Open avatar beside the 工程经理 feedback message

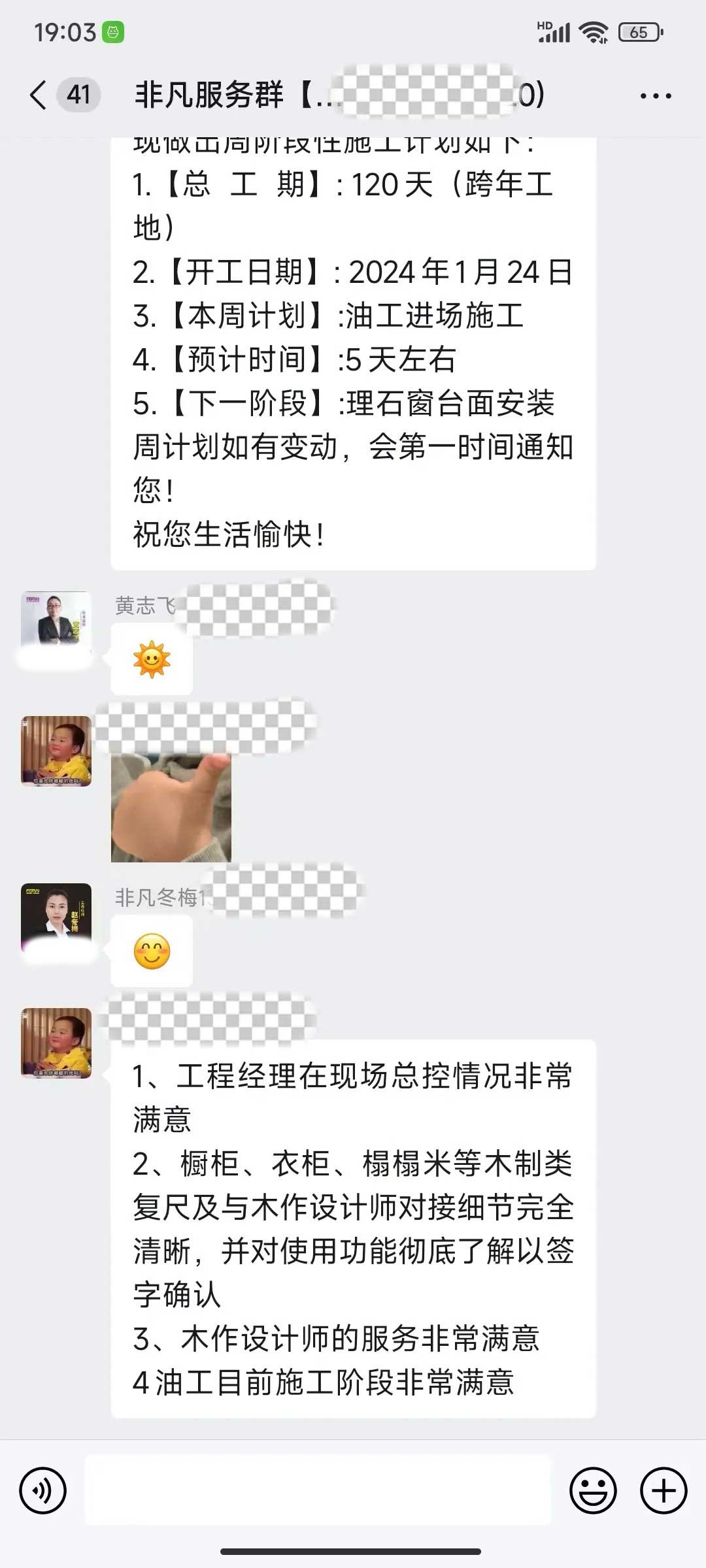click(56, 1043)
